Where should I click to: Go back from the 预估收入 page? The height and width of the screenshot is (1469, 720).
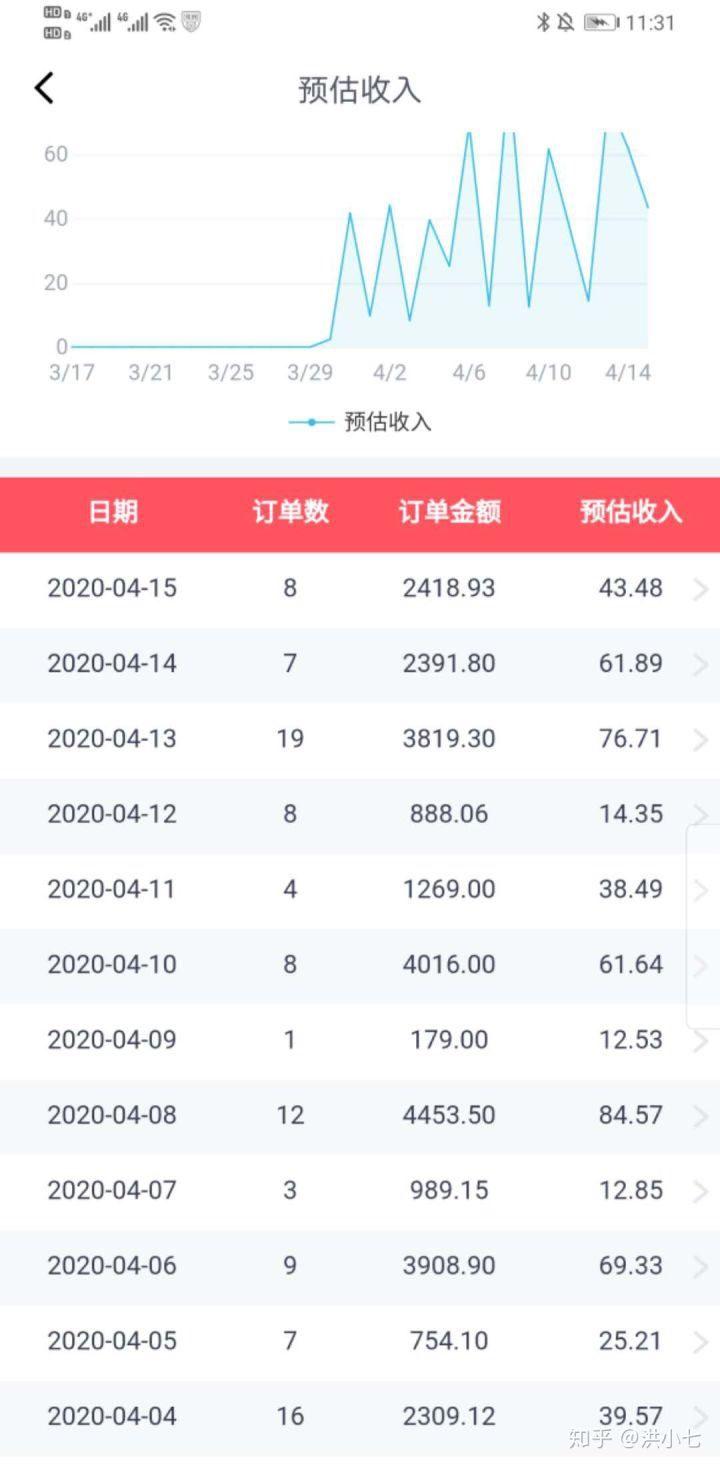tap(44, 88)
